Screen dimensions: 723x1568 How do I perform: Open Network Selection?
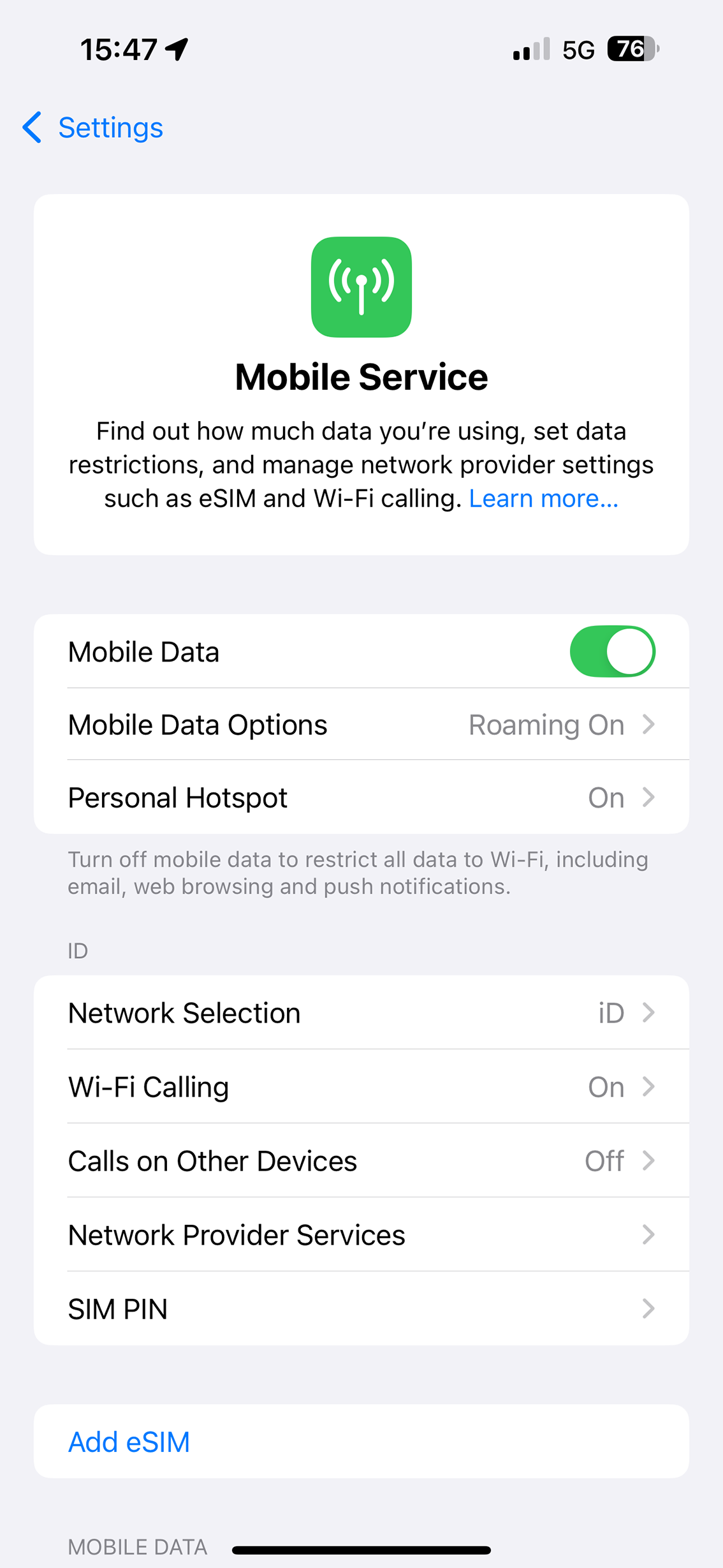point(361,1013)
